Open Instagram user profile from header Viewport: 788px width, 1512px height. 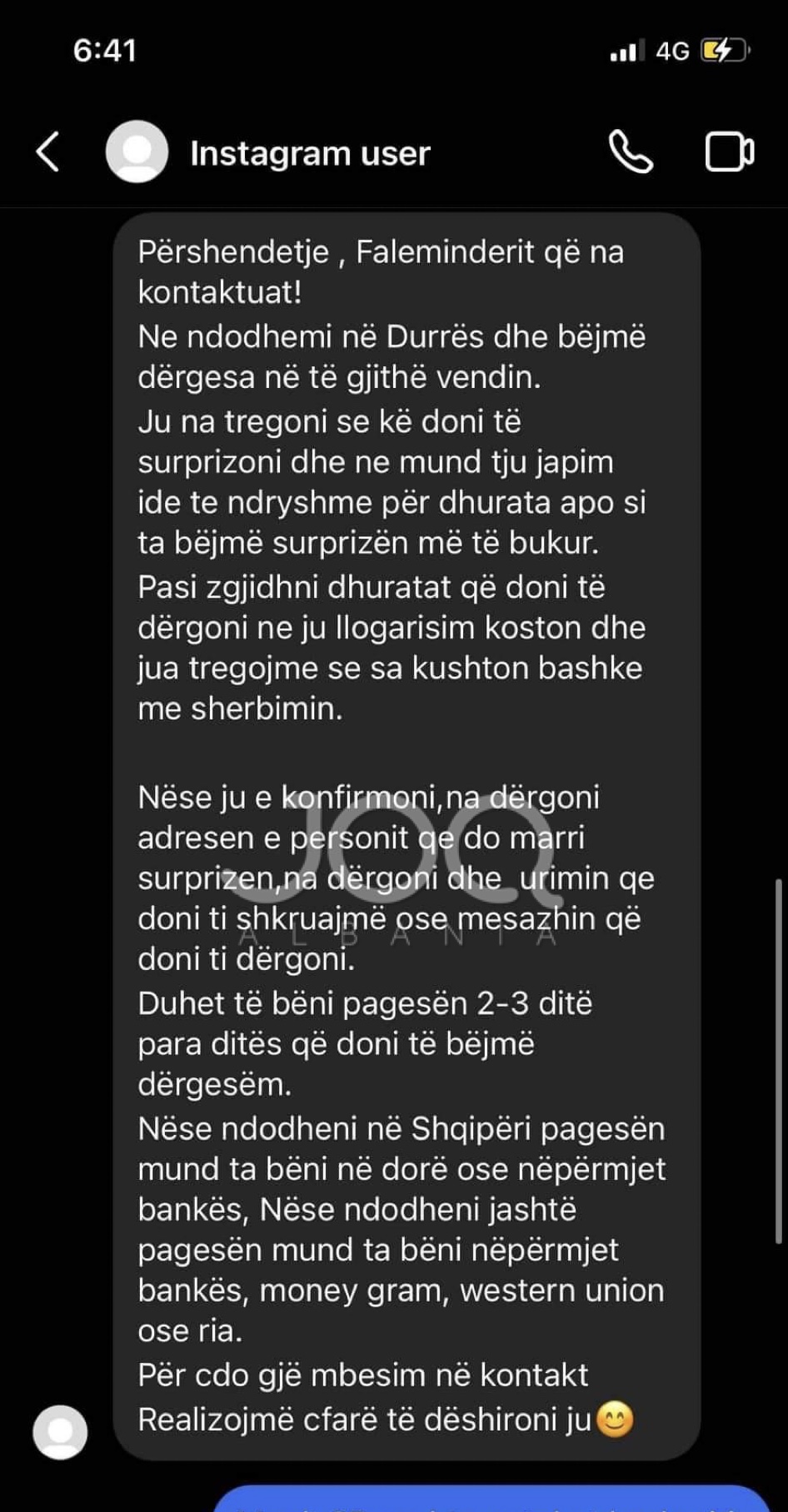pos(309,153)
